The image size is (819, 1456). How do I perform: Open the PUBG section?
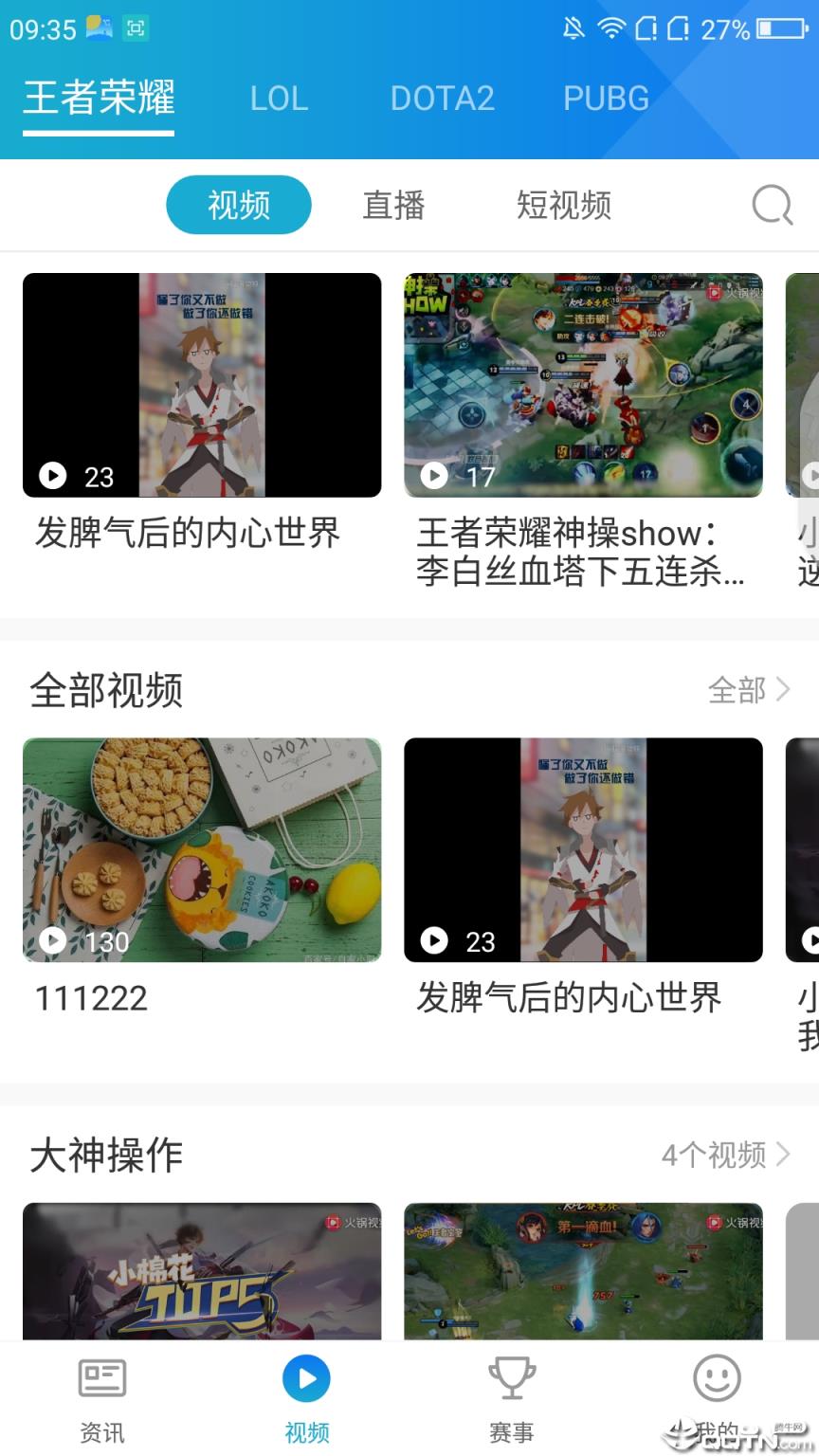tap(606, 99)
